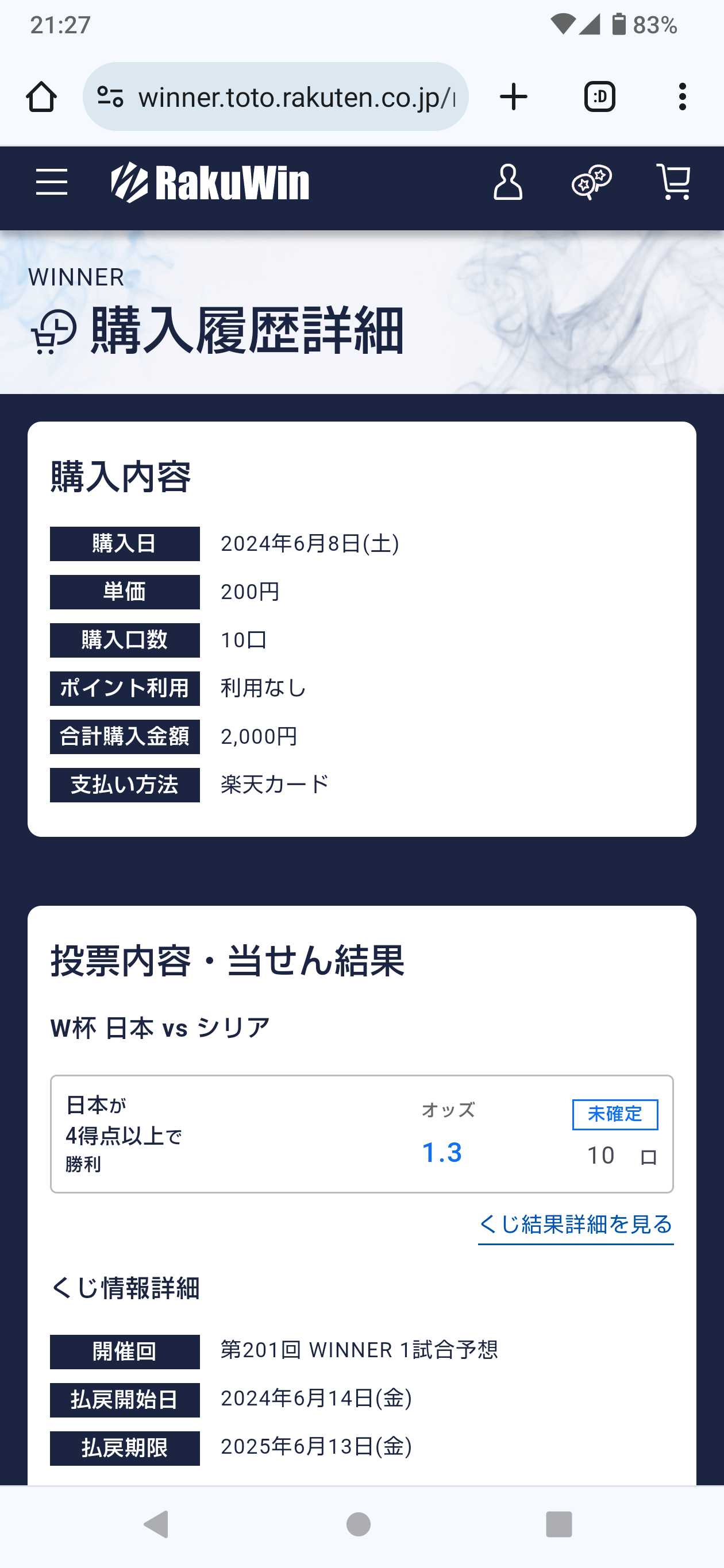Image resolution: width=724 pixels, height=1568 pixels.
Task: Open the browser overflow menu
Action: 683,97
